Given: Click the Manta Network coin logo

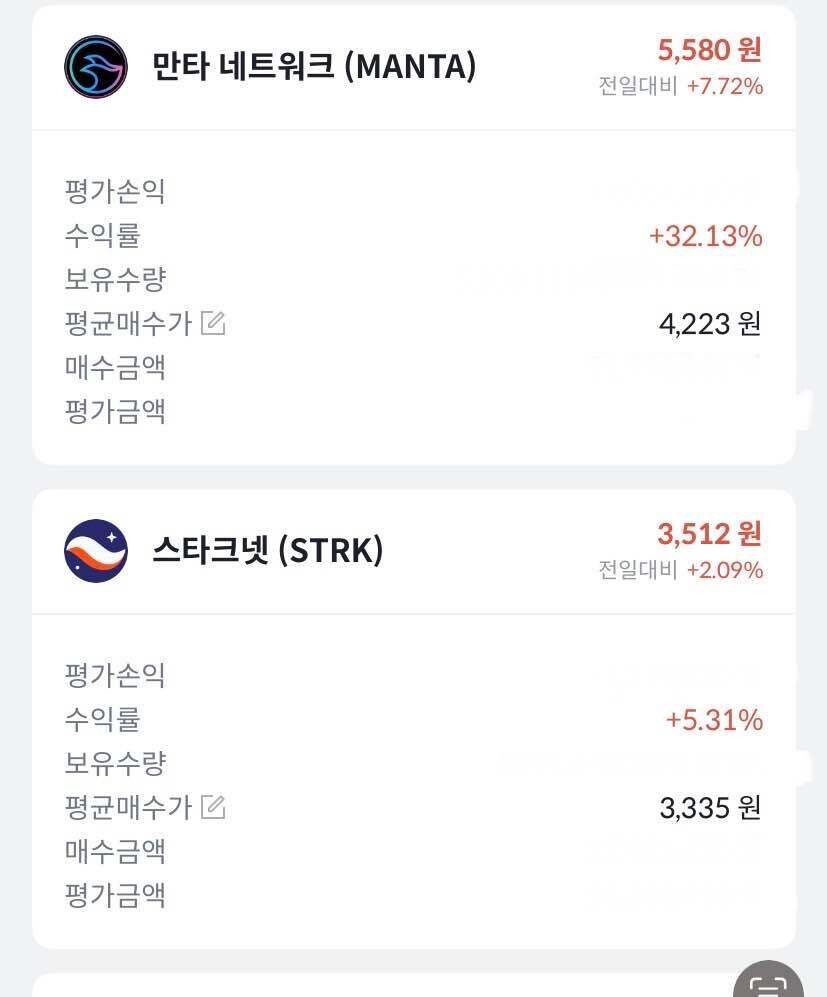Looking at the screenshot, I should (96, 66).
